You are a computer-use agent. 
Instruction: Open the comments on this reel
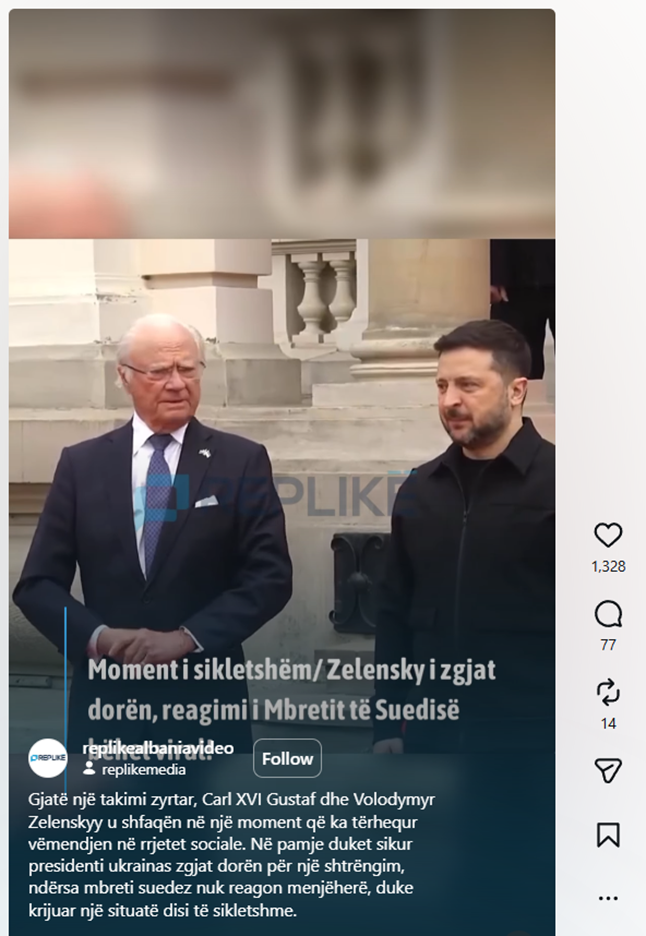pos(608,614)
